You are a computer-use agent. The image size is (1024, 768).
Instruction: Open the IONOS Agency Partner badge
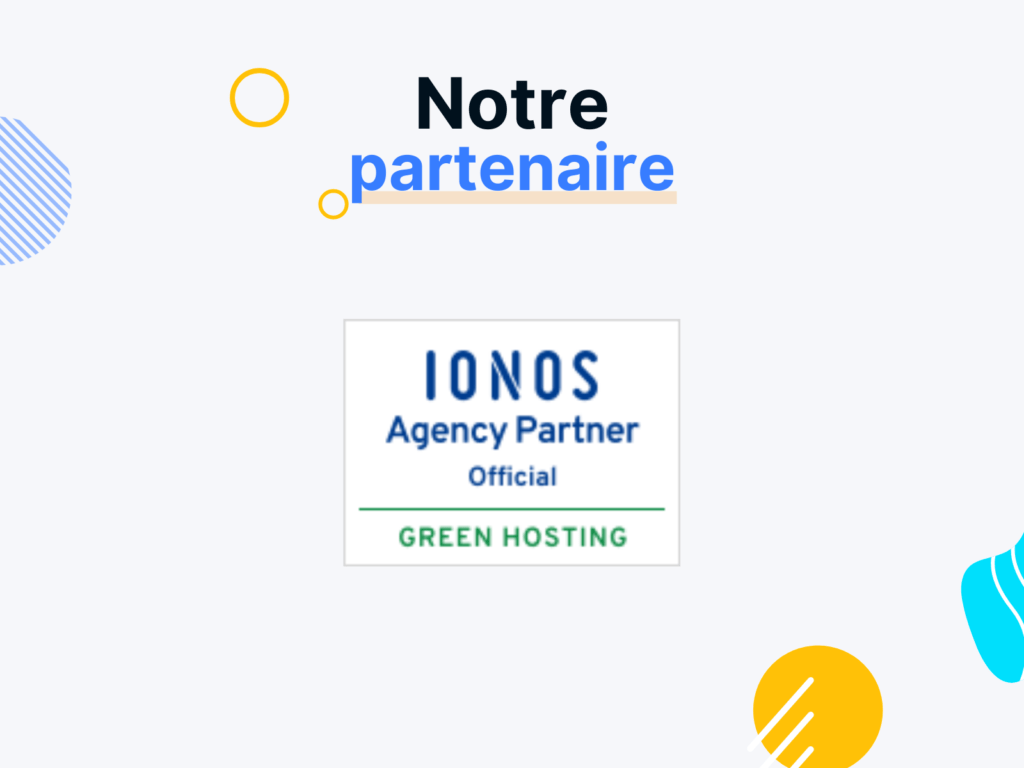(511, 443)
